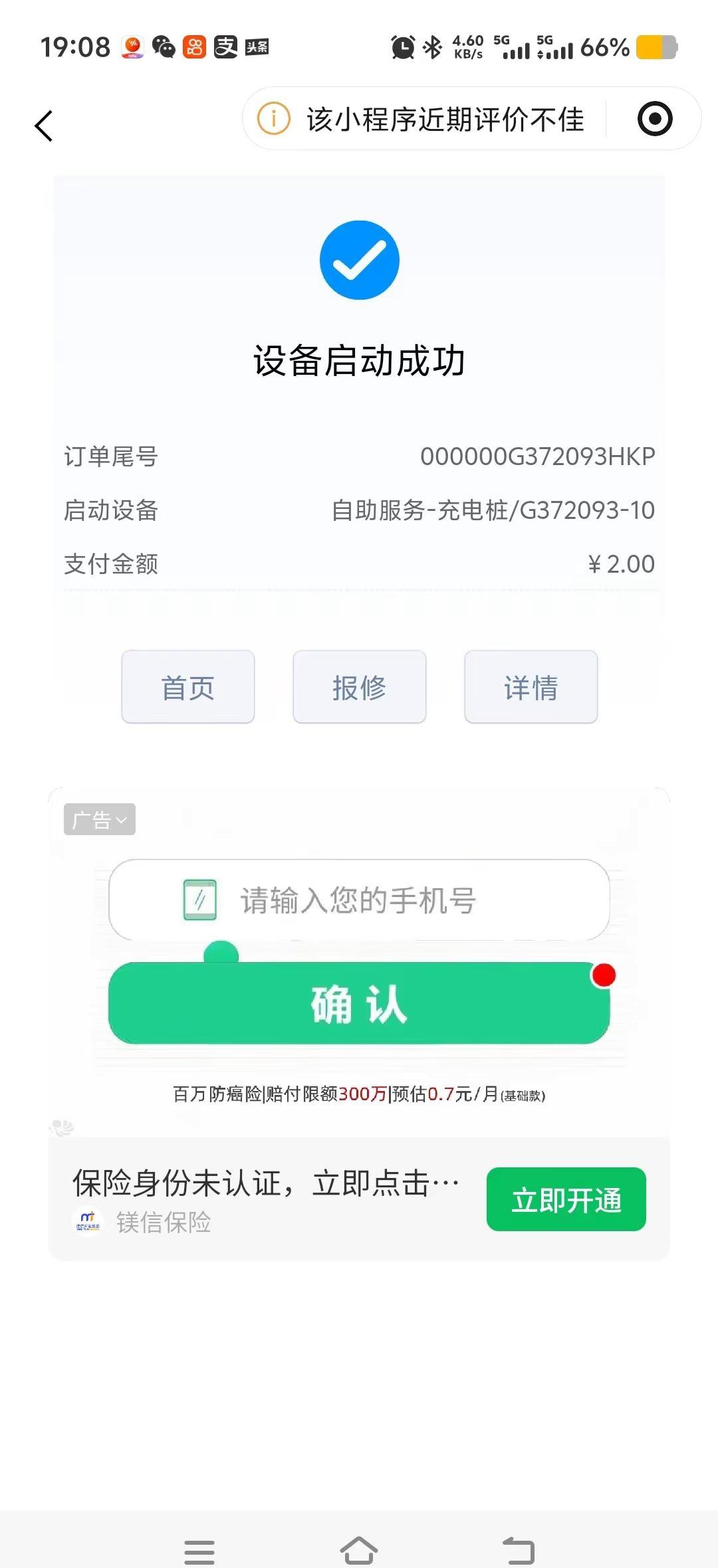Image resolution: width=718 pixels, height=1568 pixels.
Task: Open the 首页 home button
Action: (187, 687)
